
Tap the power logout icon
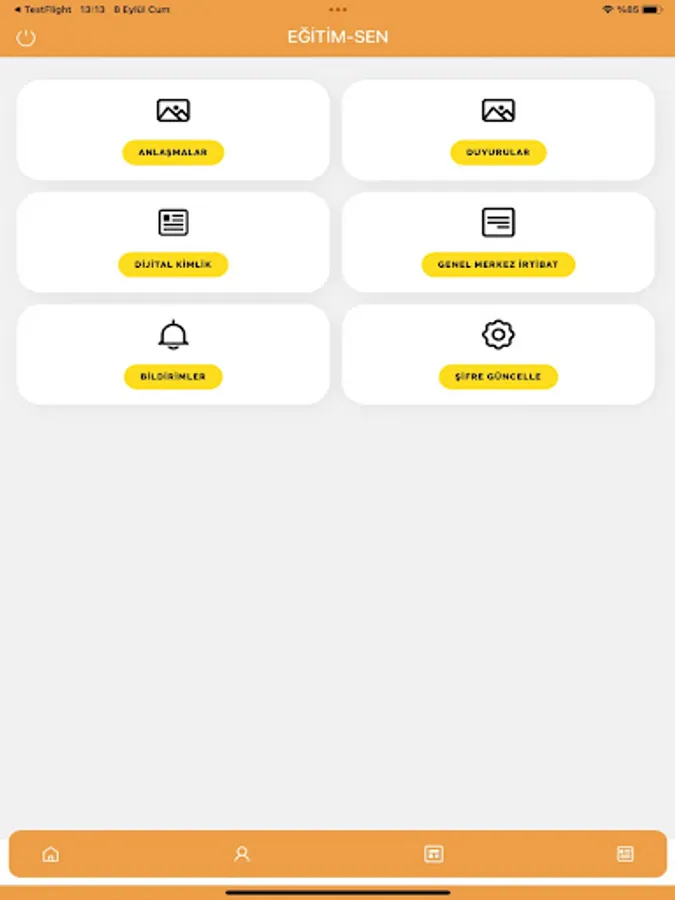pyautogui.click(x=26, y=38)
